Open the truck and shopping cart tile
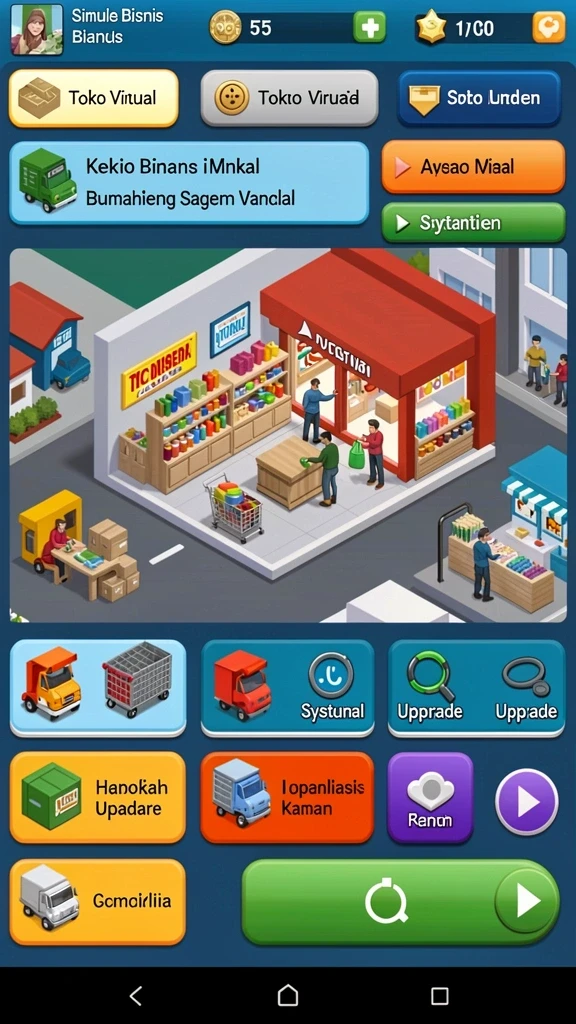This screenshot has height=1024, width=576. click(98, 688)
